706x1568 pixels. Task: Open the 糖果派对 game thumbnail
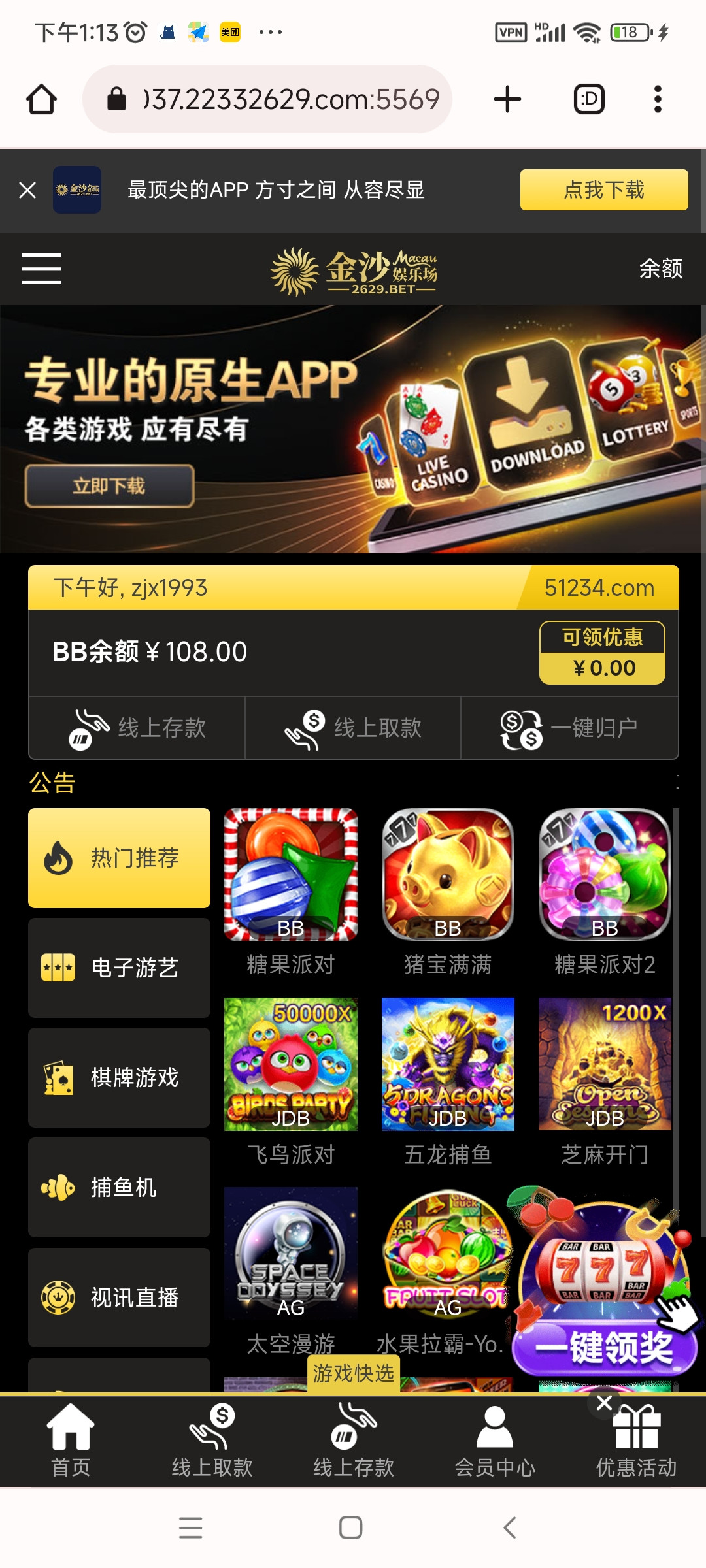(x=290, y=875)
